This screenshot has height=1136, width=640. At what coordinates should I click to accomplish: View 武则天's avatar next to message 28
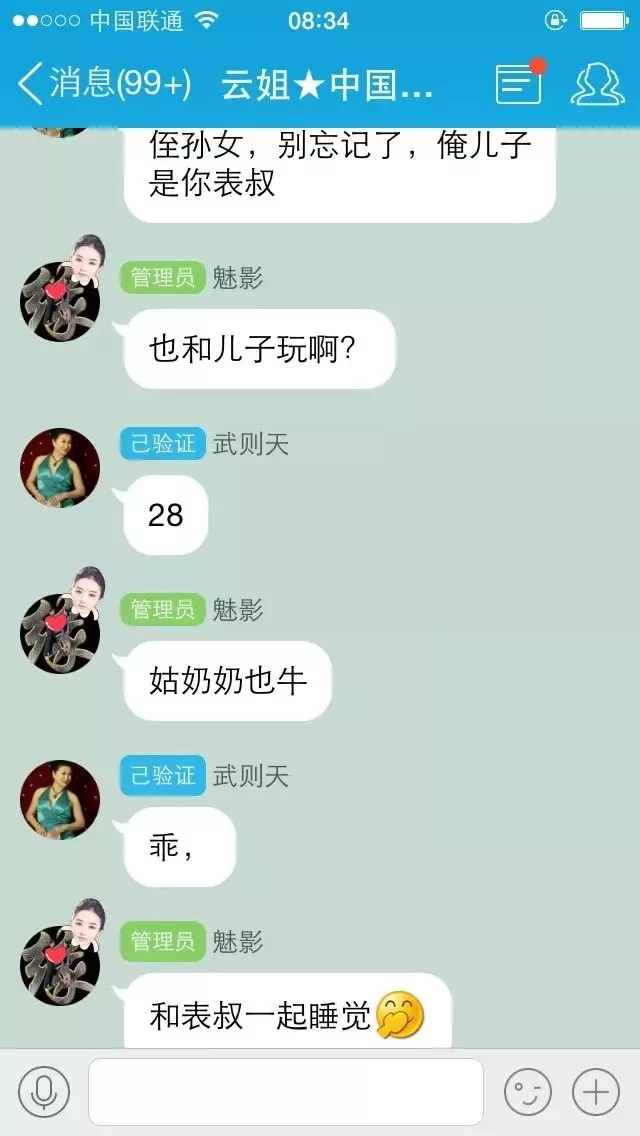coord(60,468)
